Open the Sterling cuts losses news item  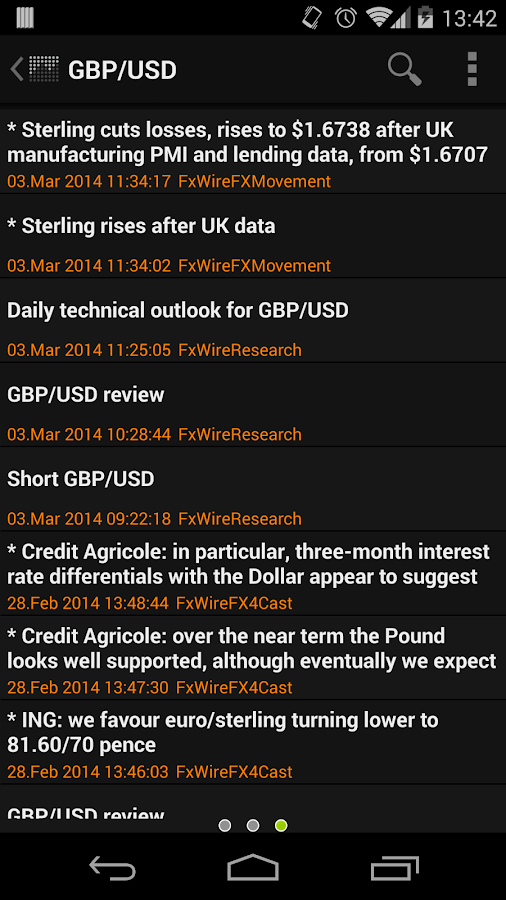point(253,152)
